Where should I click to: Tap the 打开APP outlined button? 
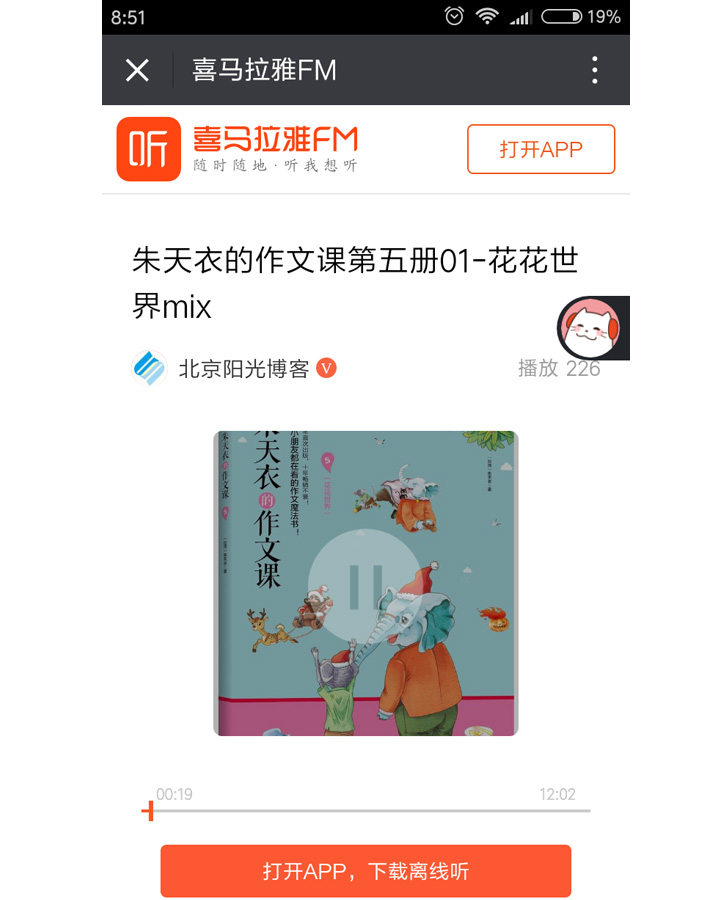pos(541,150)
